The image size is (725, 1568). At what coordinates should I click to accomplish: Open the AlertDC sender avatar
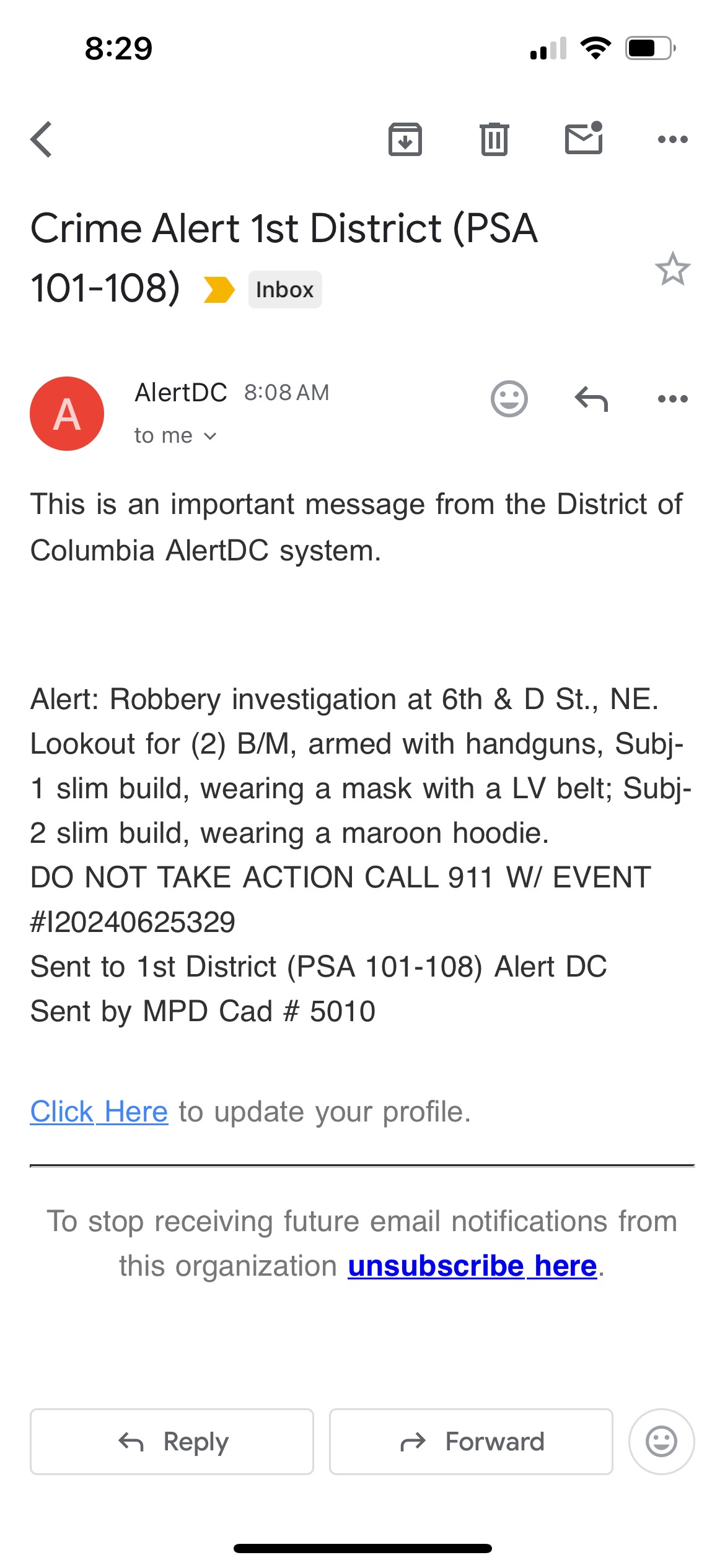67,414
